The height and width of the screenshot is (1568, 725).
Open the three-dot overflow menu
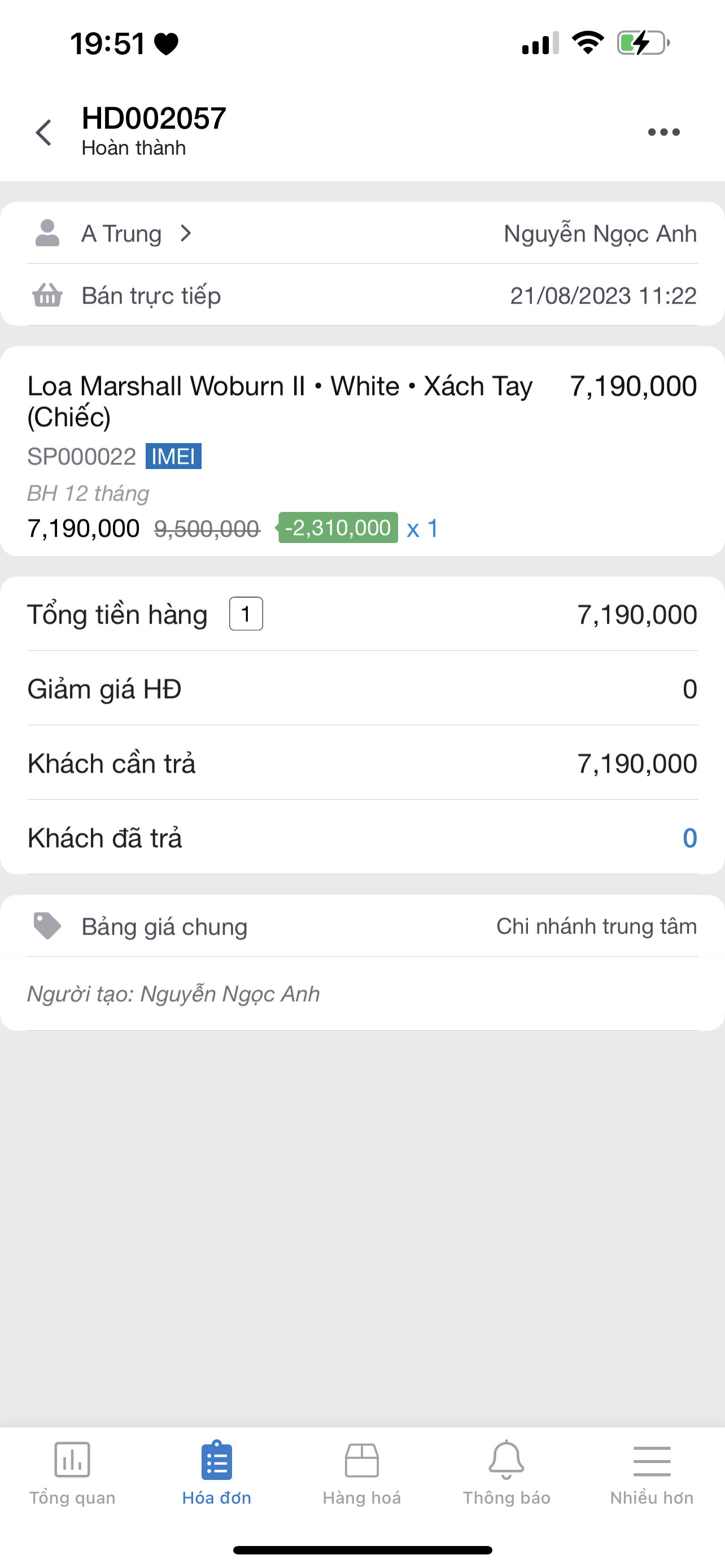tap(663, 132)
